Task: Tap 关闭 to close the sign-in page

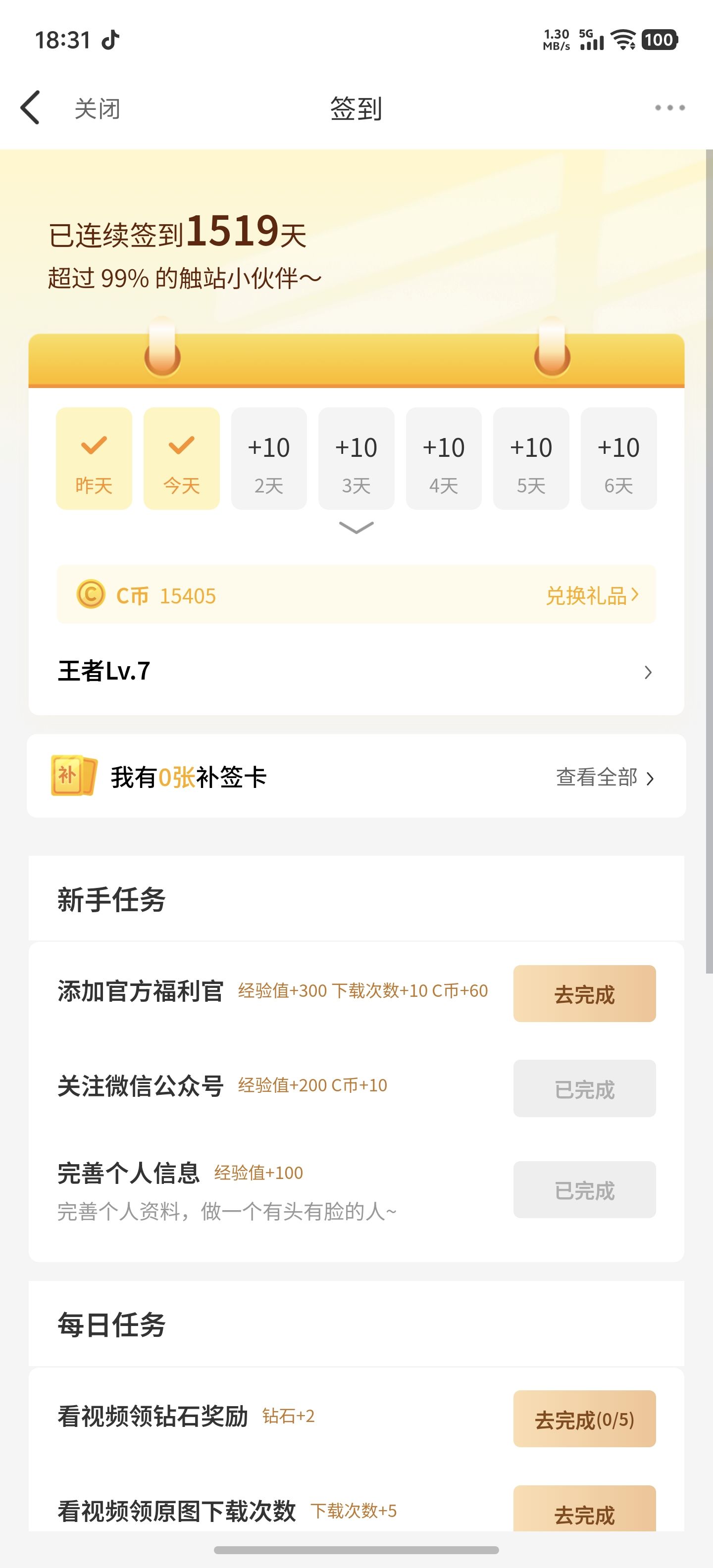Action: pyautogui.click(x=98, y=109)
